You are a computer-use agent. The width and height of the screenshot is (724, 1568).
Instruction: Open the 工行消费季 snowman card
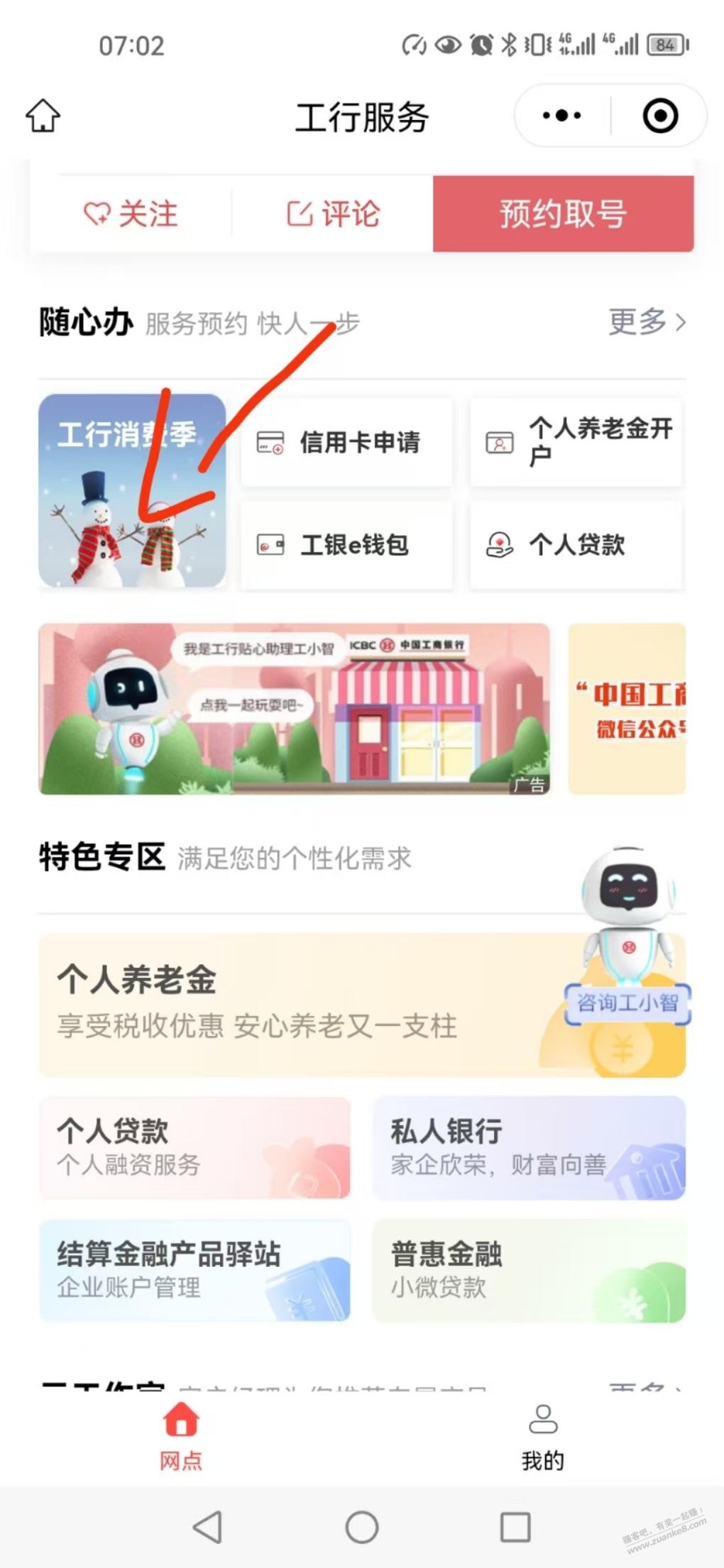tap(132, 491)
